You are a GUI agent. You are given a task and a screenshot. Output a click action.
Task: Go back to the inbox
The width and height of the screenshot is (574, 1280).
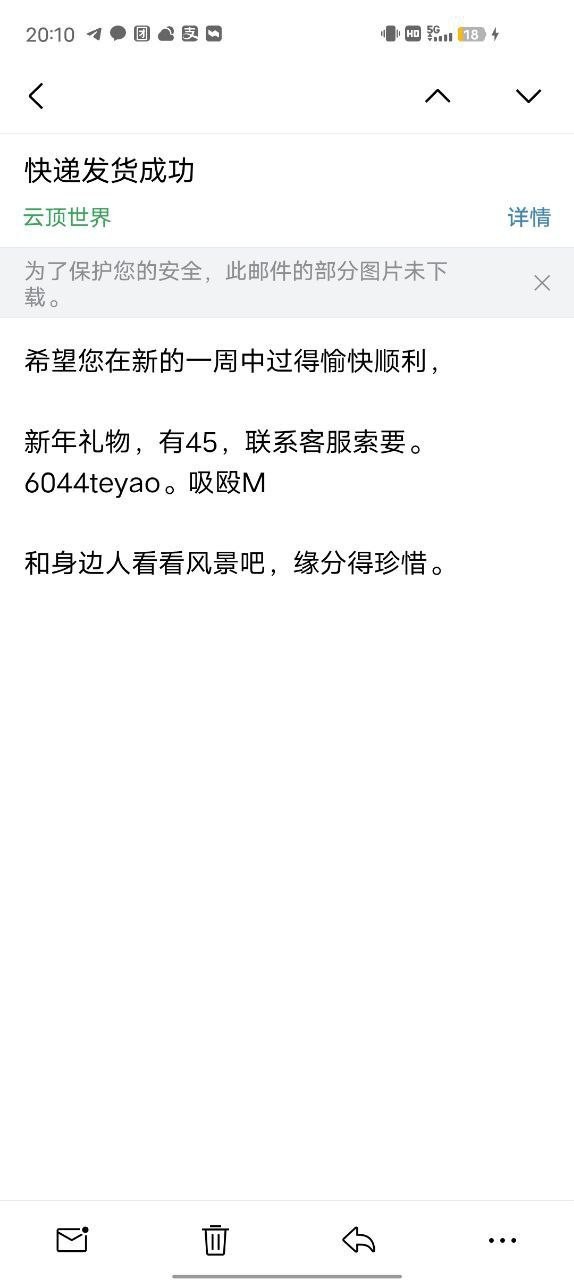click(36, 96)
